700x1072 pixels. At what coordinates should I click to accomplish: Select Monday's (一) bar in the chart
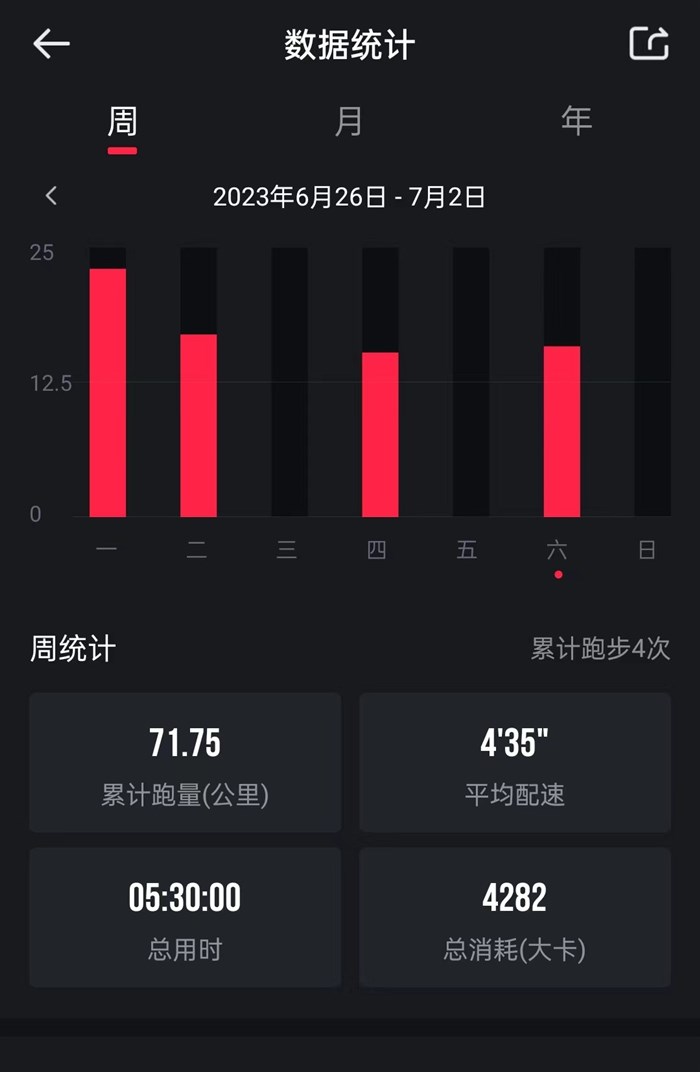[x=108, y=392]
